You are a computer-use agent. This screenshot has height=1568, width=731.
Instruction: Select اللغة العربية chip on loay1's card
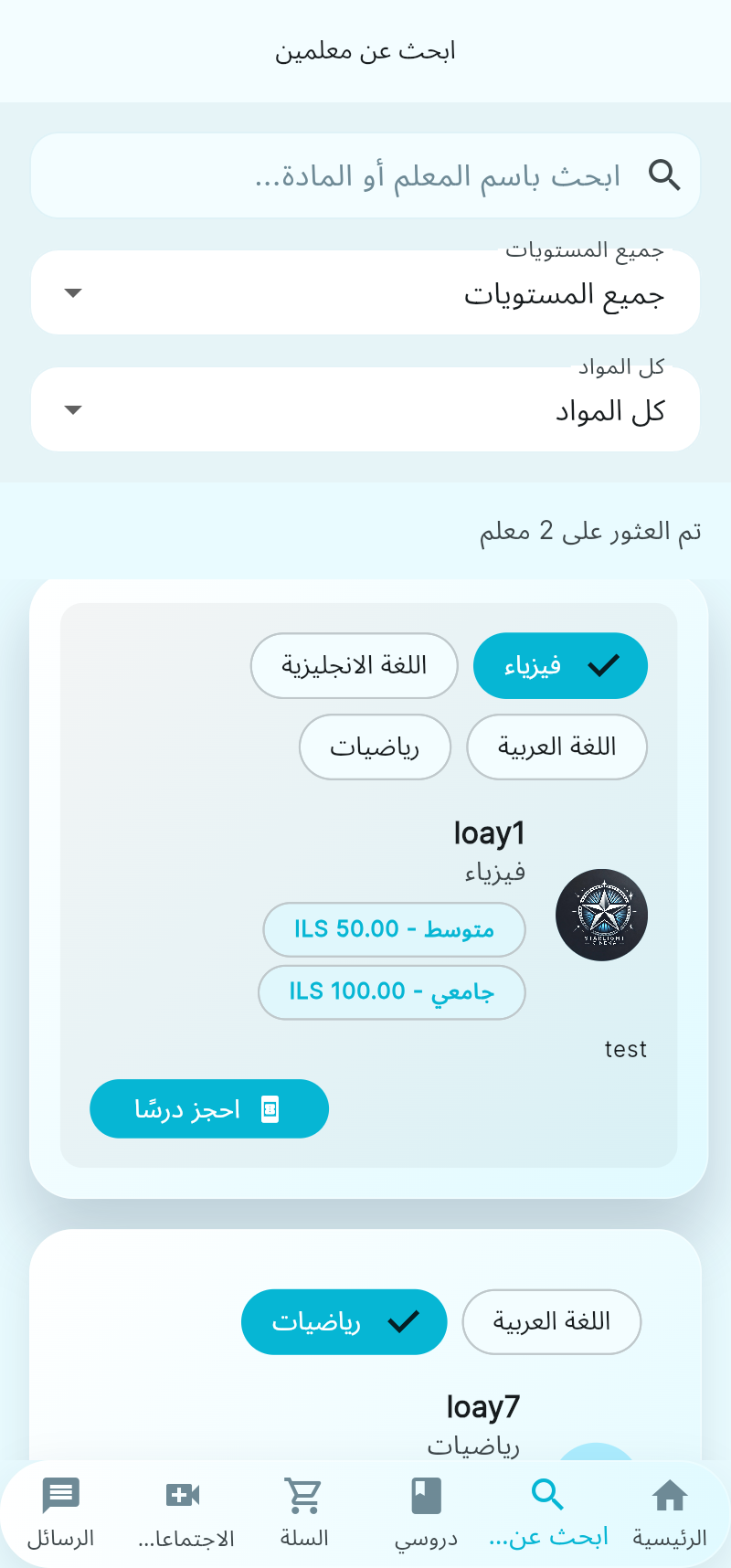tap(556, 747)
